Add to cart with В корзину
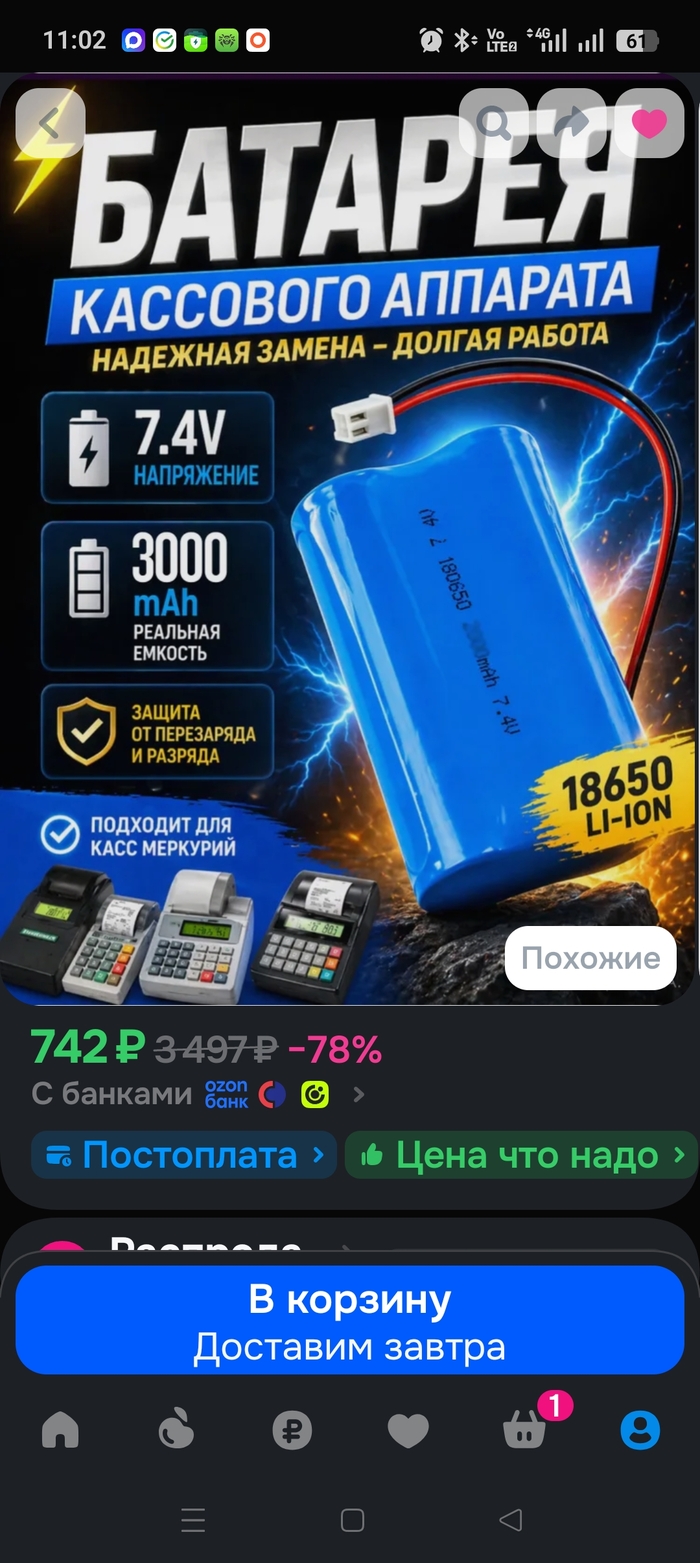This screenshot has height=1563, width=700. coord(349,1320)
